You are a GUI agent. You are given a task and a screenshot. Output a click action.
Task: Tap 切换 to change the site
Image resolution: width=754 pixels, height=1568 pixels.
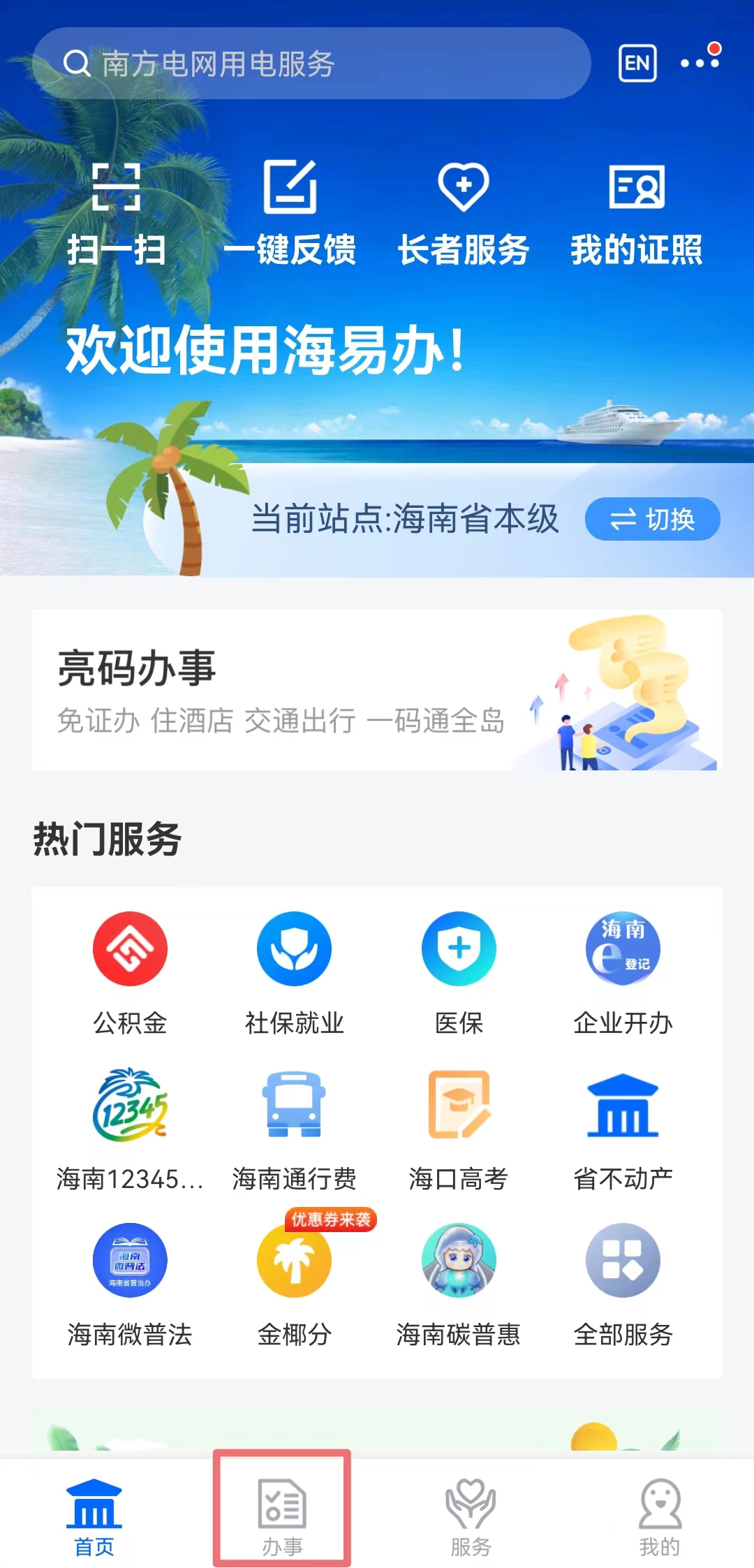tap(652, 519)
